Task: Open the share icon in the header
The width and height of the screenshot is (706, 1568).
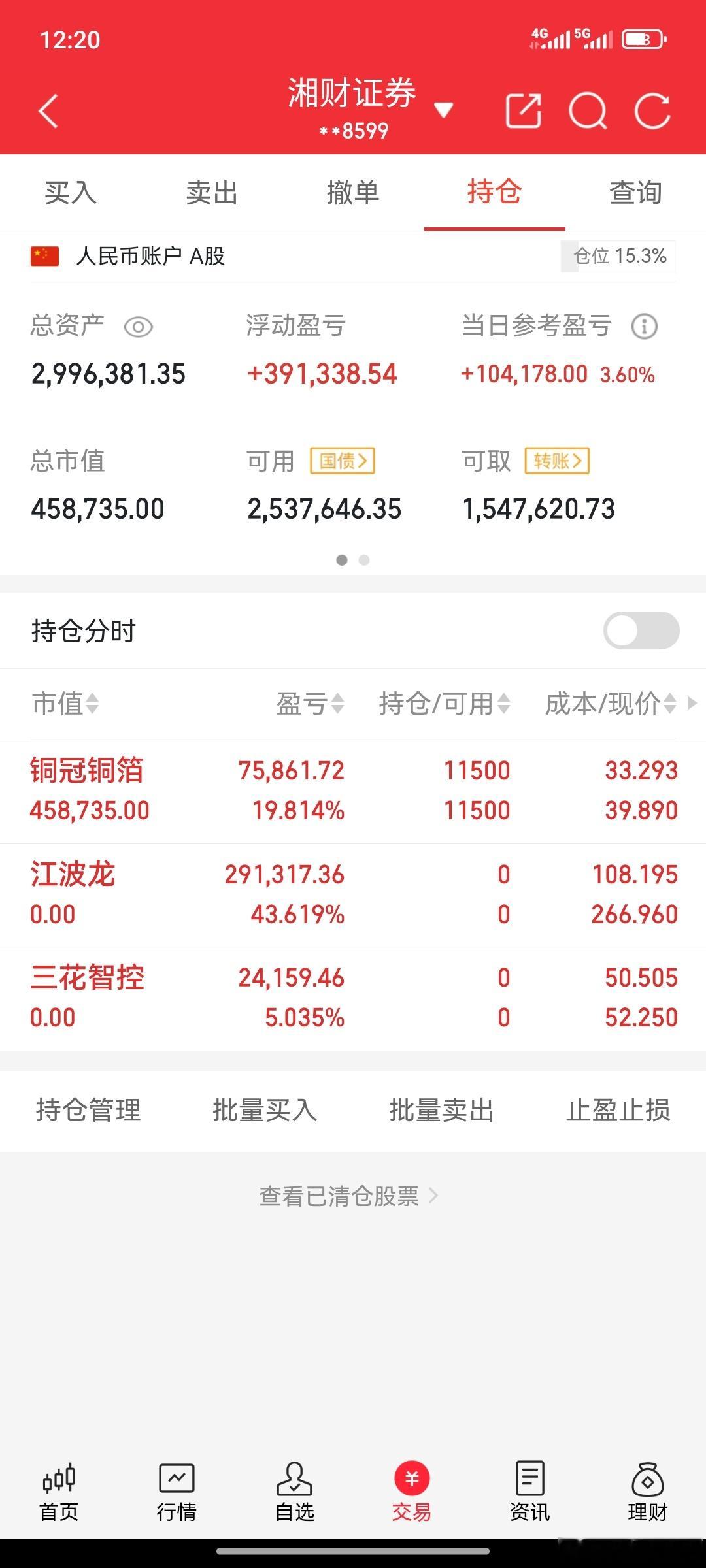Action: point(523,112)
